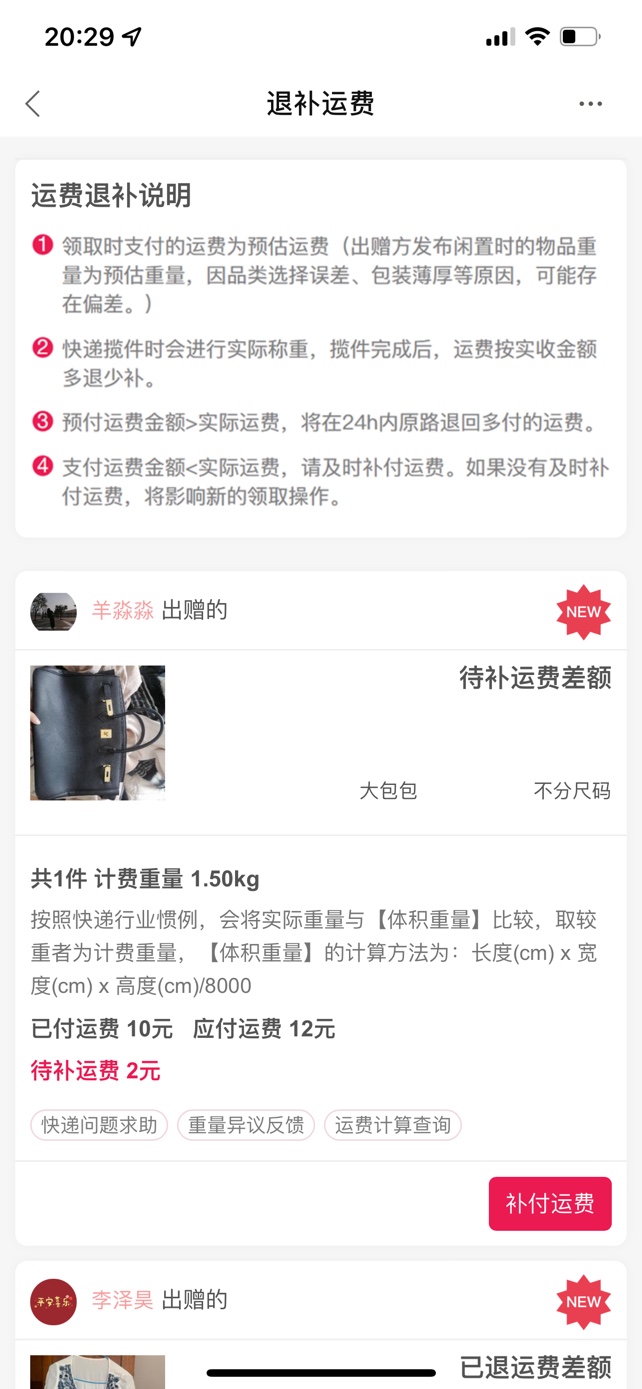Tap the 补付运费 button
642x1389 pixels.
(x=549, y=1203)
